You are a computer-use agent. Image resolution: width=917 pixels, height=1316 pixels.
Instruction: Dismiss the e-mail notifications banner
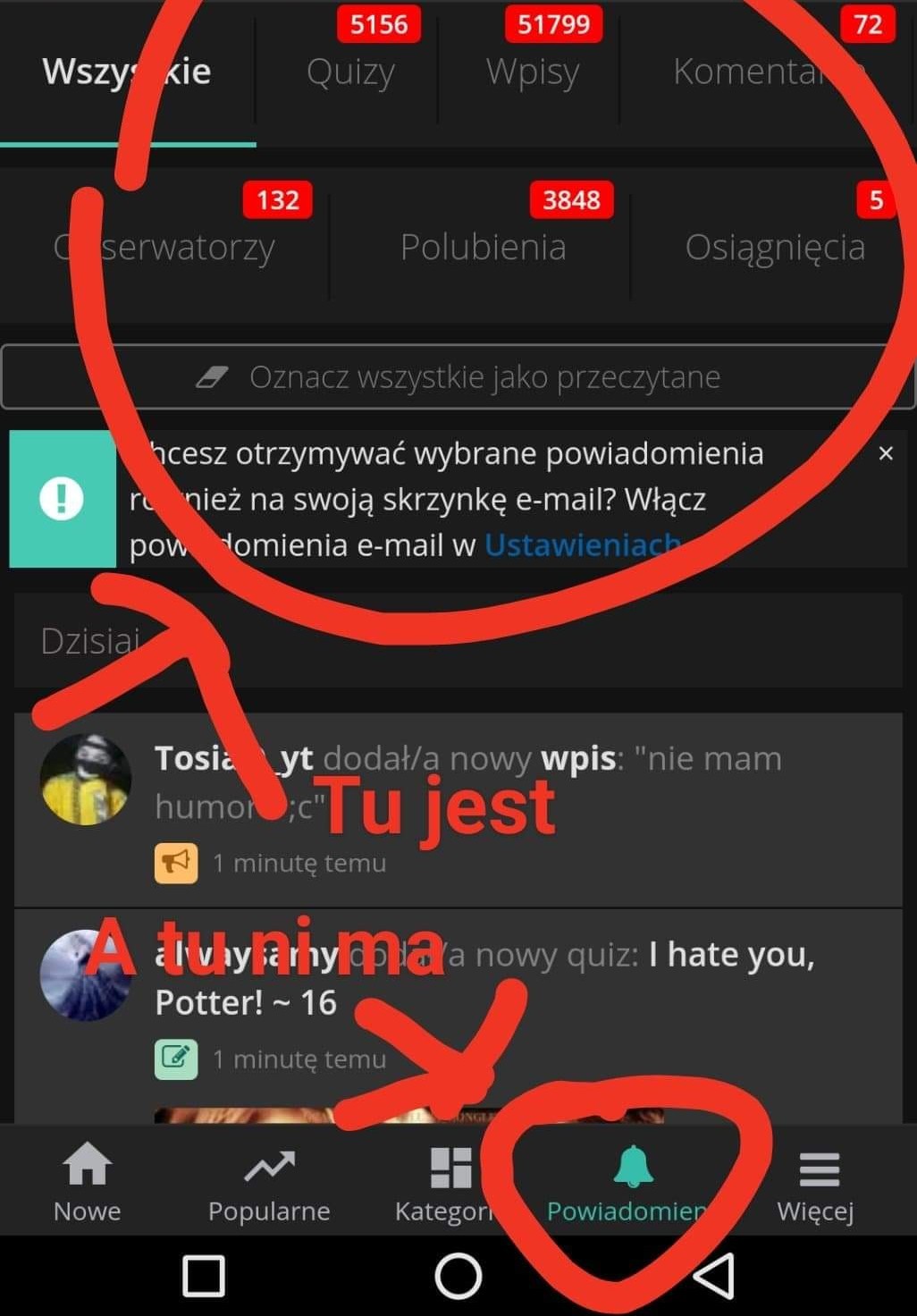coord(886,453)
